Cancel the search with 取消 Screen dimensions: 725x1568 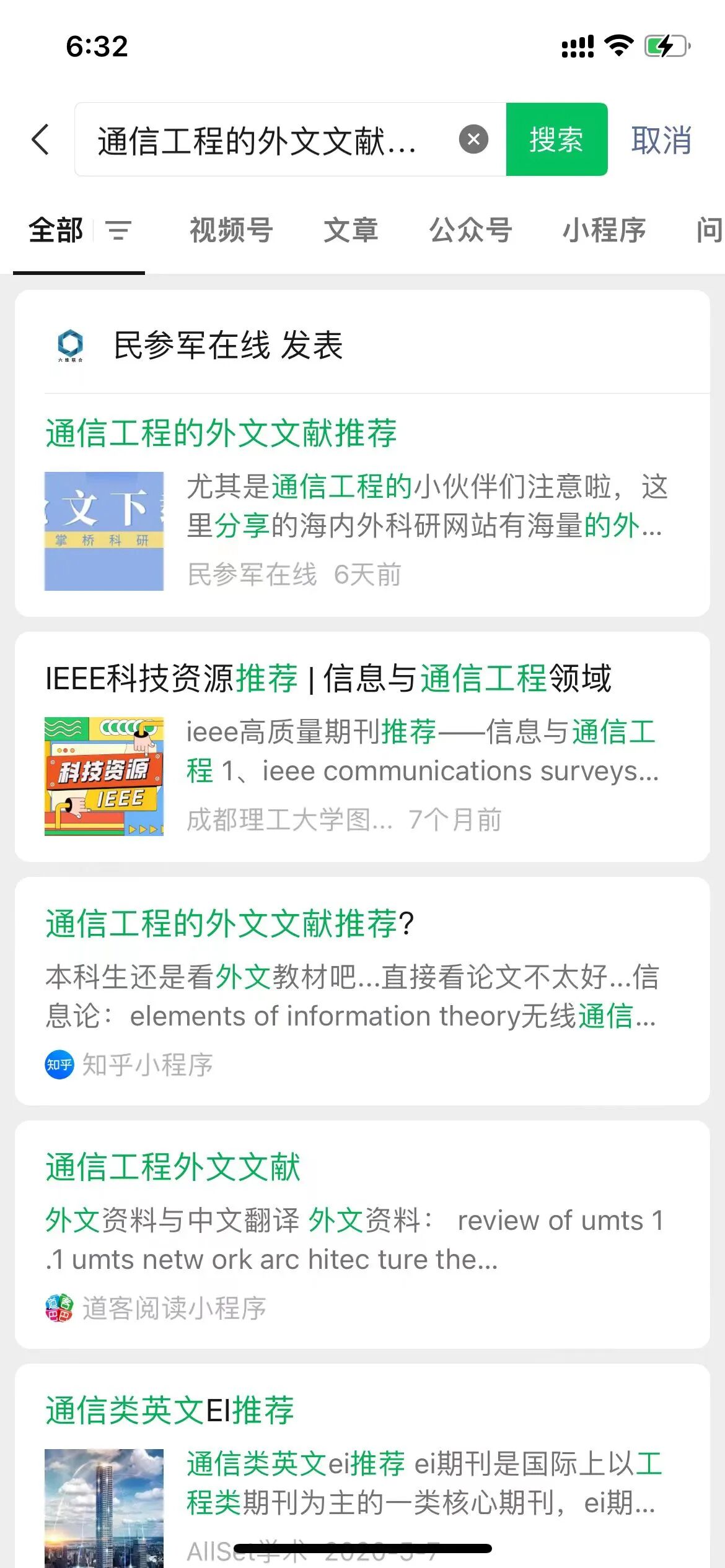[x=661, y=140]
